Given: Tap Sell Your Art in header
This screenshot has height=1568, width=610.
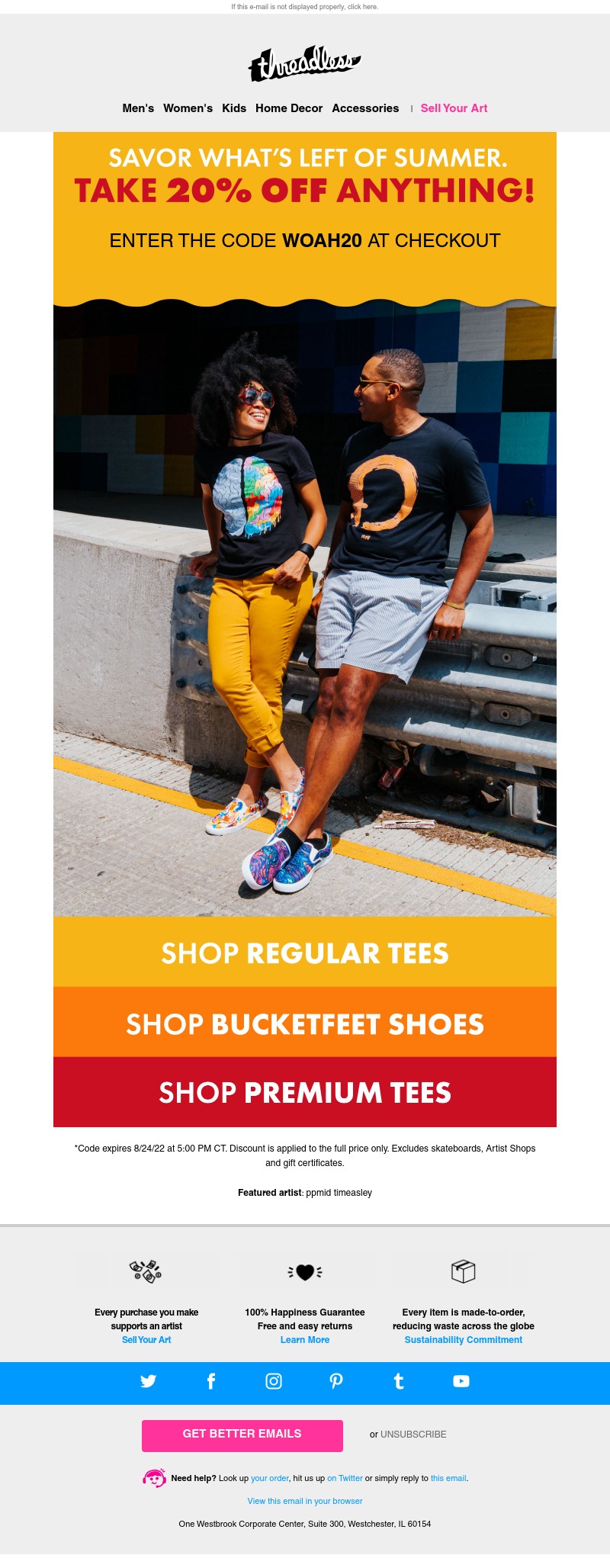Looking at the screenshot, I should (454, 108).
